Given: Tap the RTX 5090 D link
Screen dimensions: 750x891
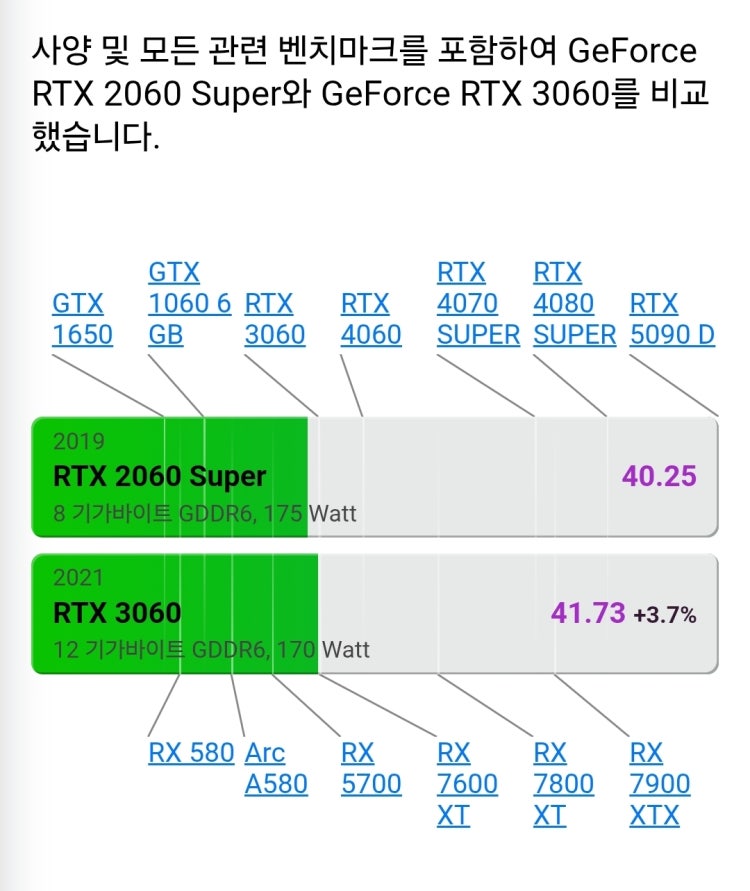Looking at the screenshot, I should pos(671,319).
